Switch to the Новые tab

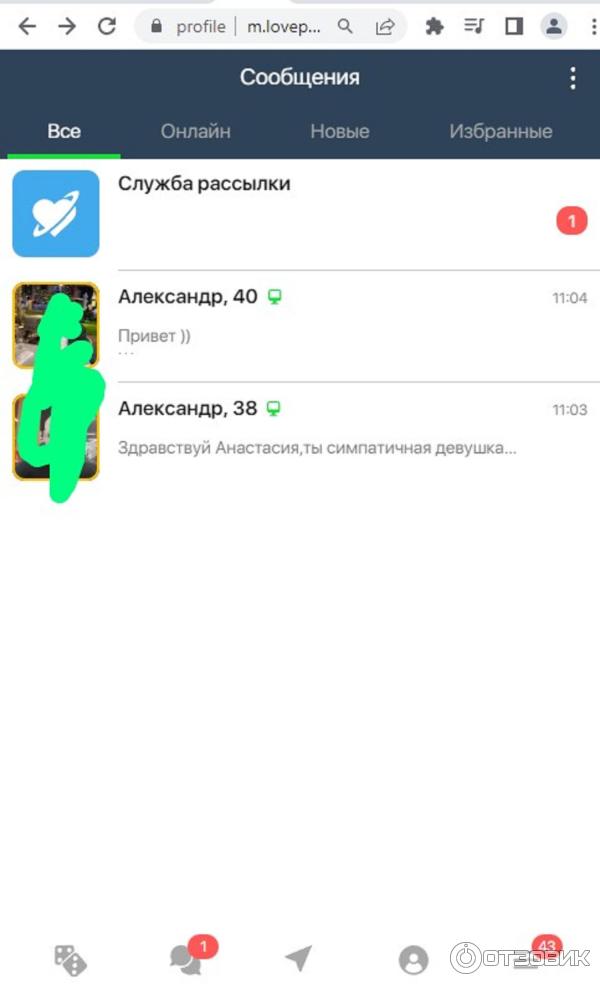340,131
